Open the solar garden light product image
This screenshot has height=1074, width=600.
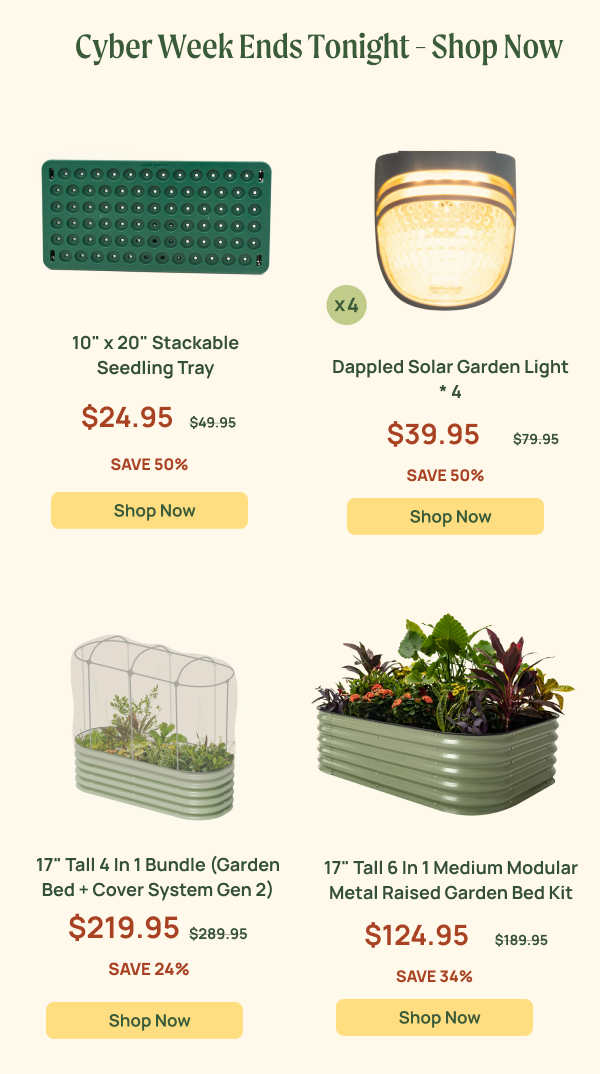tap(445, 229)
